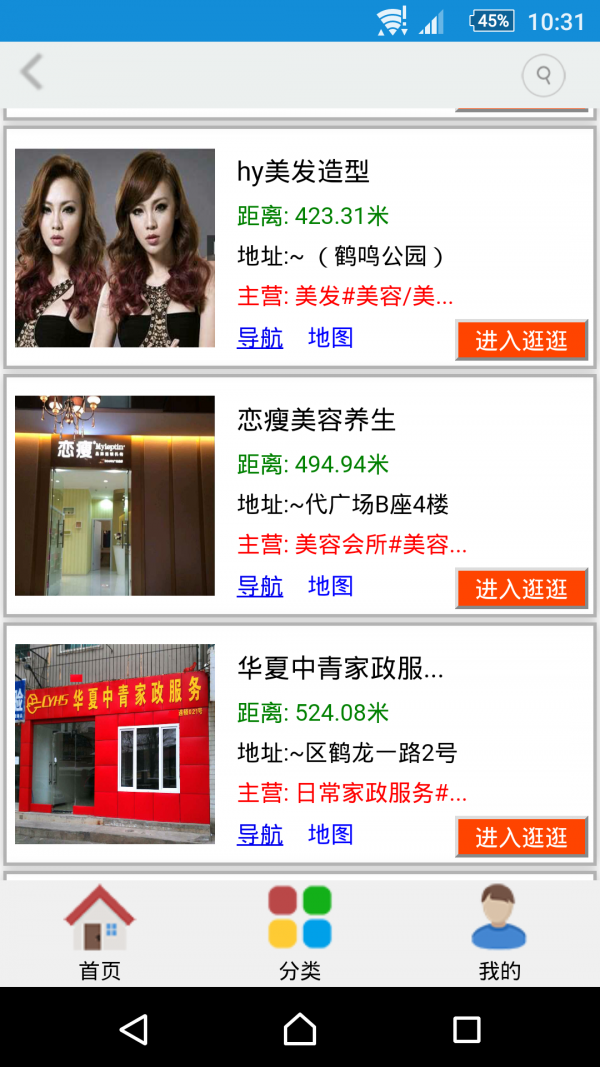View 地图 for 恋瘦美容养生
Screen dimensions: 600x1067
tap(331, 586)
